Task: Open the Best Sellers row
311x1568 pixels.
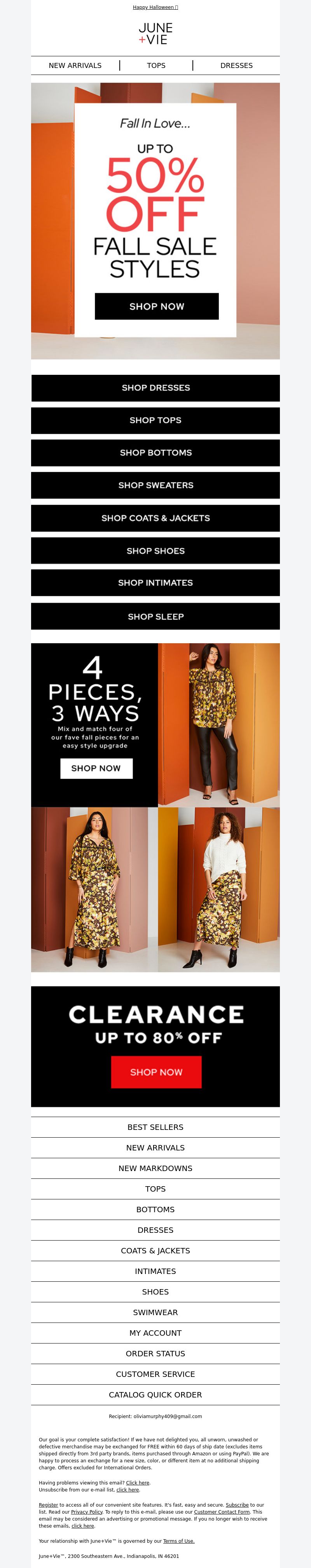Action: (x=155, y=1127)
